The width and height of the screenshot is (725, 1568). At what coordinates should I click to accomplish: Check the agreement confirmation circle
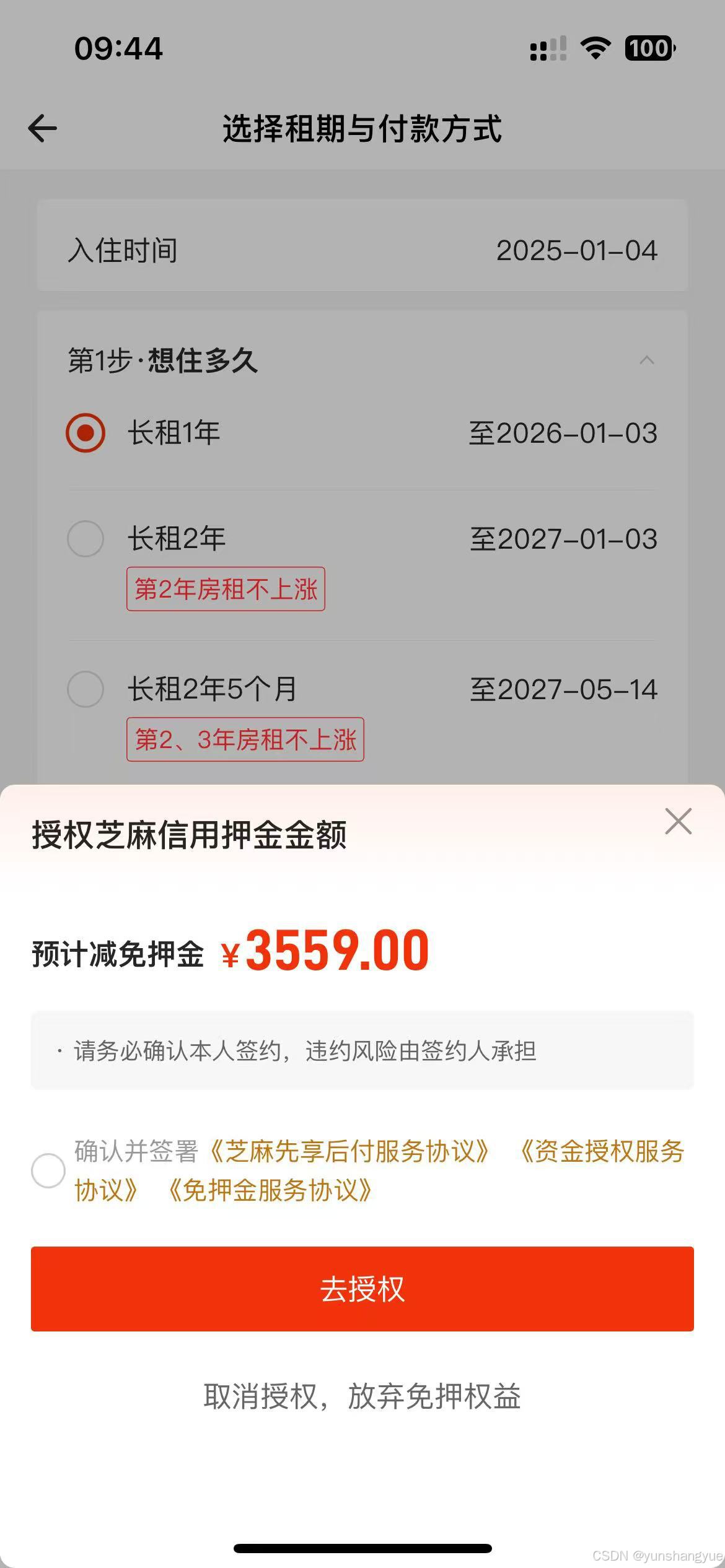[x=48, y=1170]
